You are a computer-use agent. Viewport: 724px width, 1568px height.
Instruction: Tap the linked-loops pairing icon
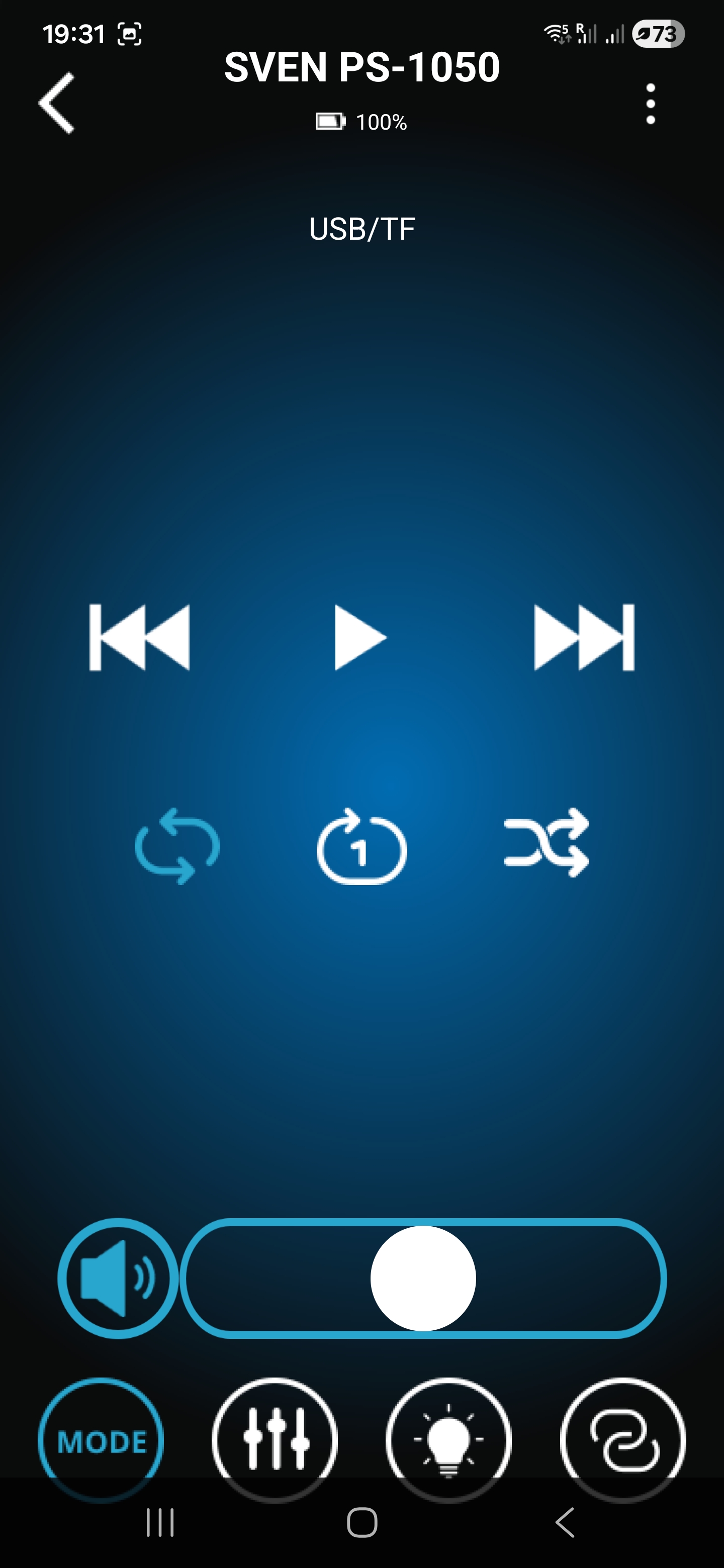622,1440
